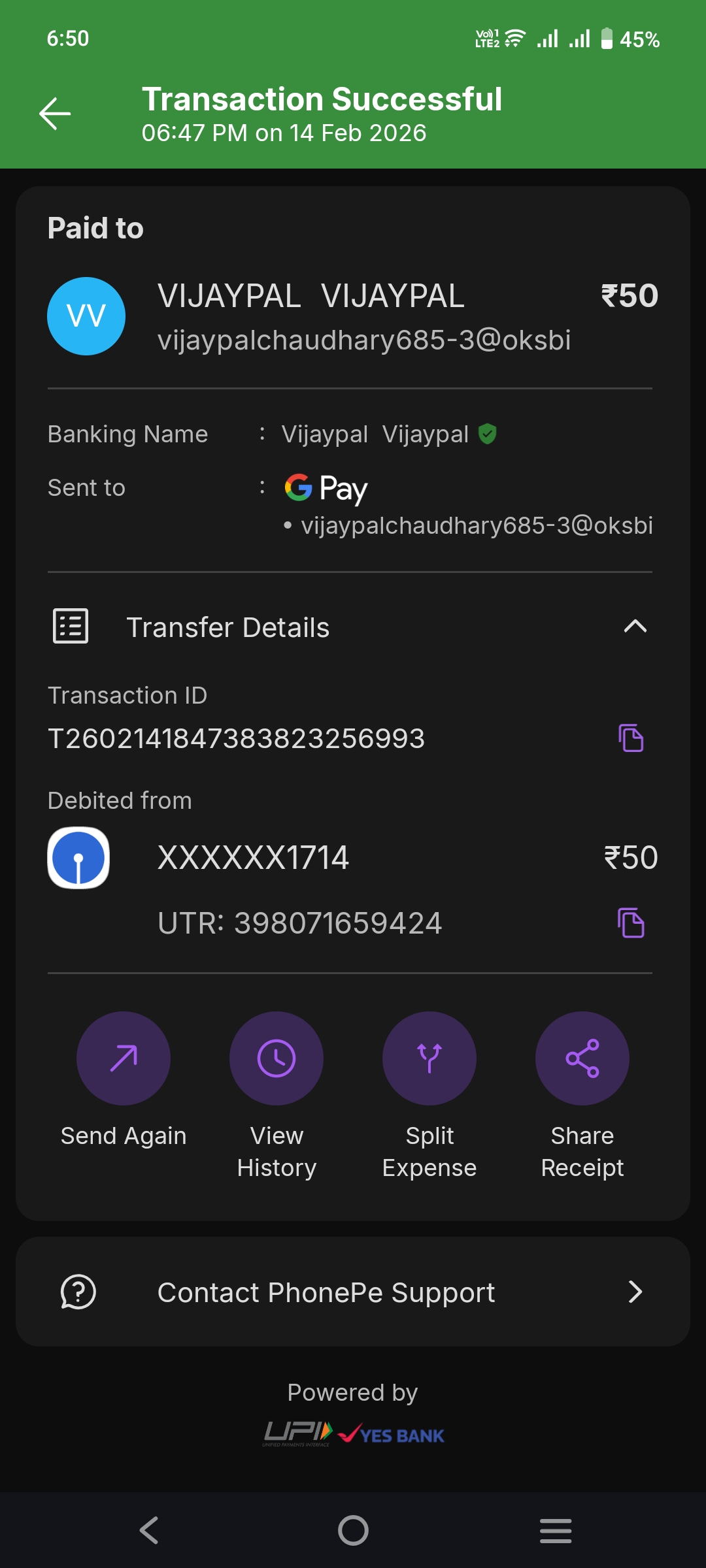Screen dimensions: 706x1568
Task: Open Contact PhonePe Support
Action: 353,1292
